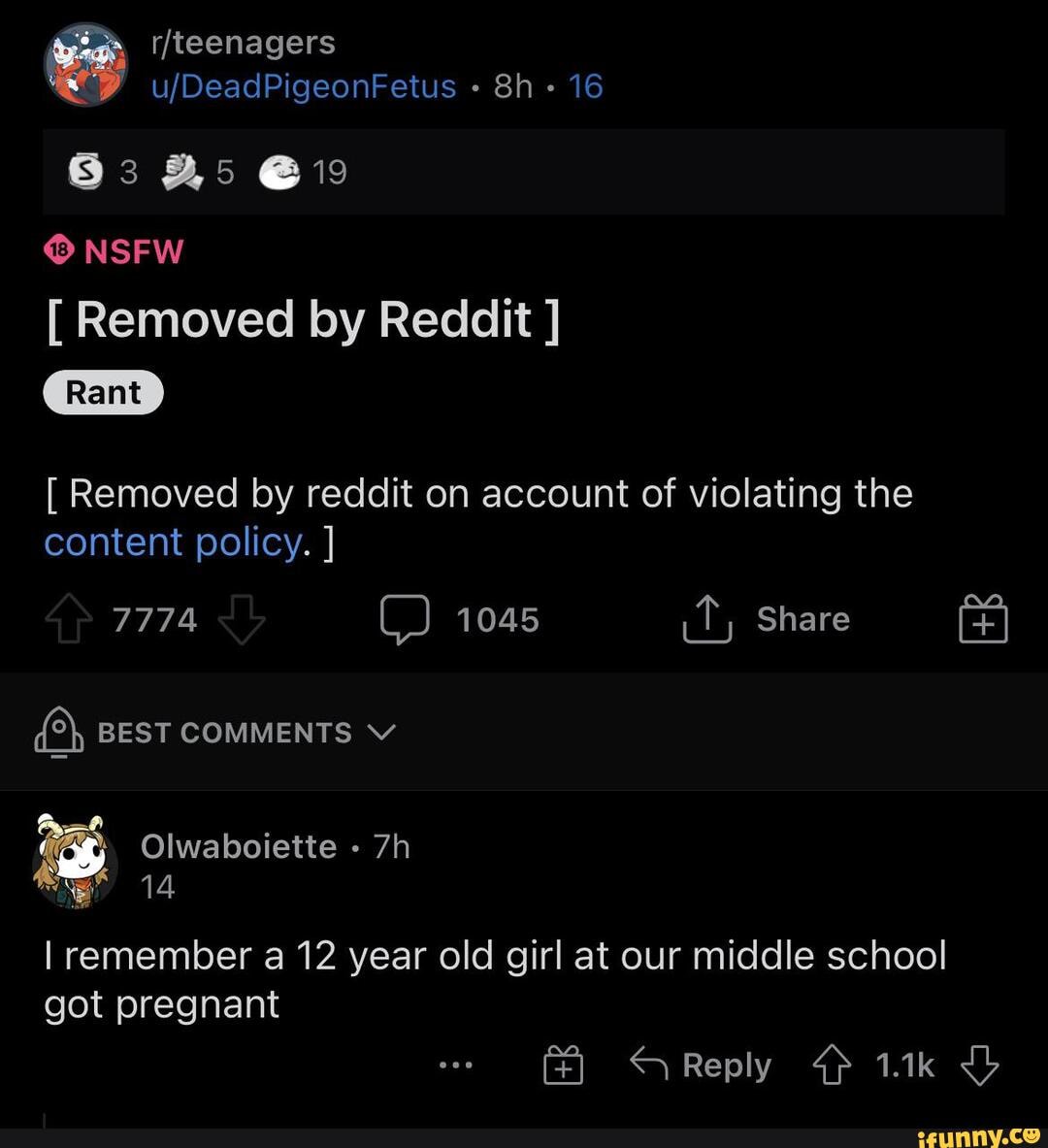The height and width of the screenshot is (1148, 1048).
Task: Open overflow menu on Olwaboiette's comment
Action: point(456,1066)
